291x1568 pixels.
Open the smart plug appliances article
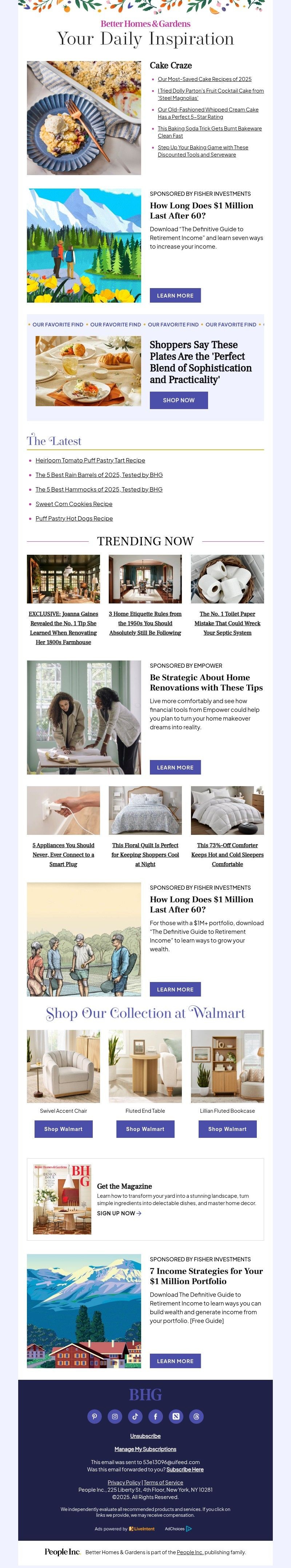63,854
